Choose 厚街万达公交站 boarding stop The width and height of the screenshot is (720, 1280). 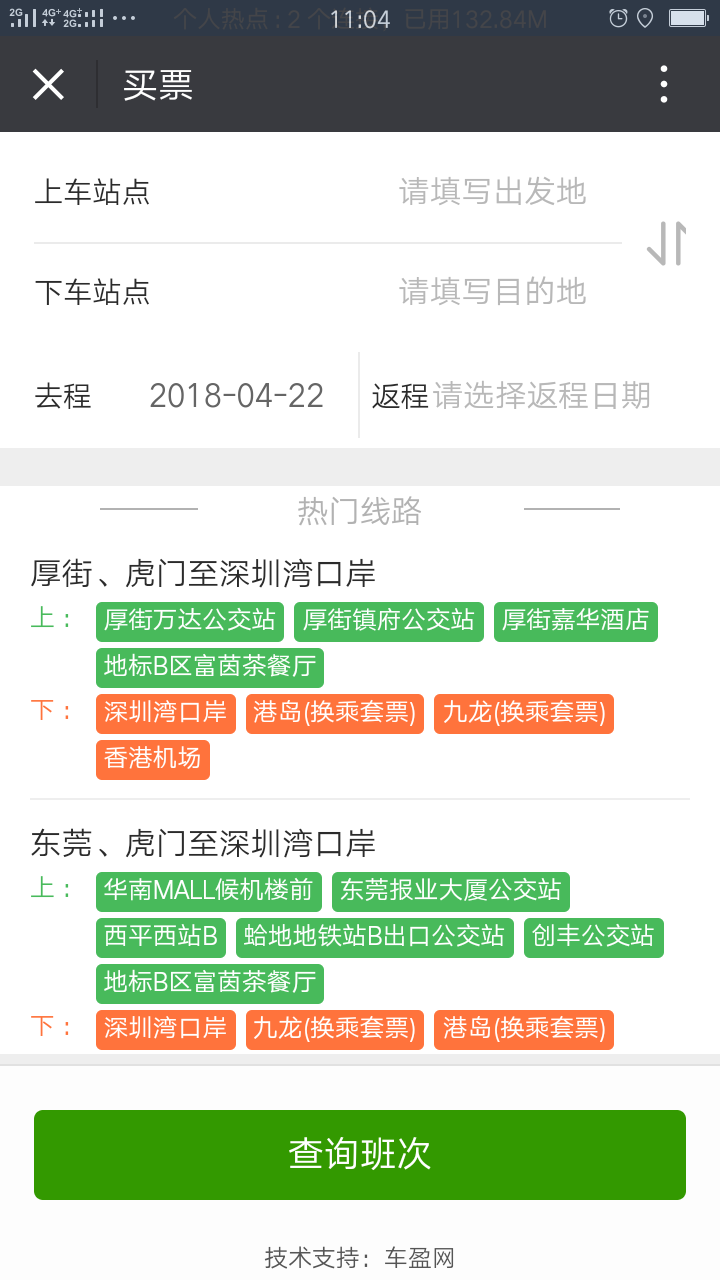click(190, 621)
